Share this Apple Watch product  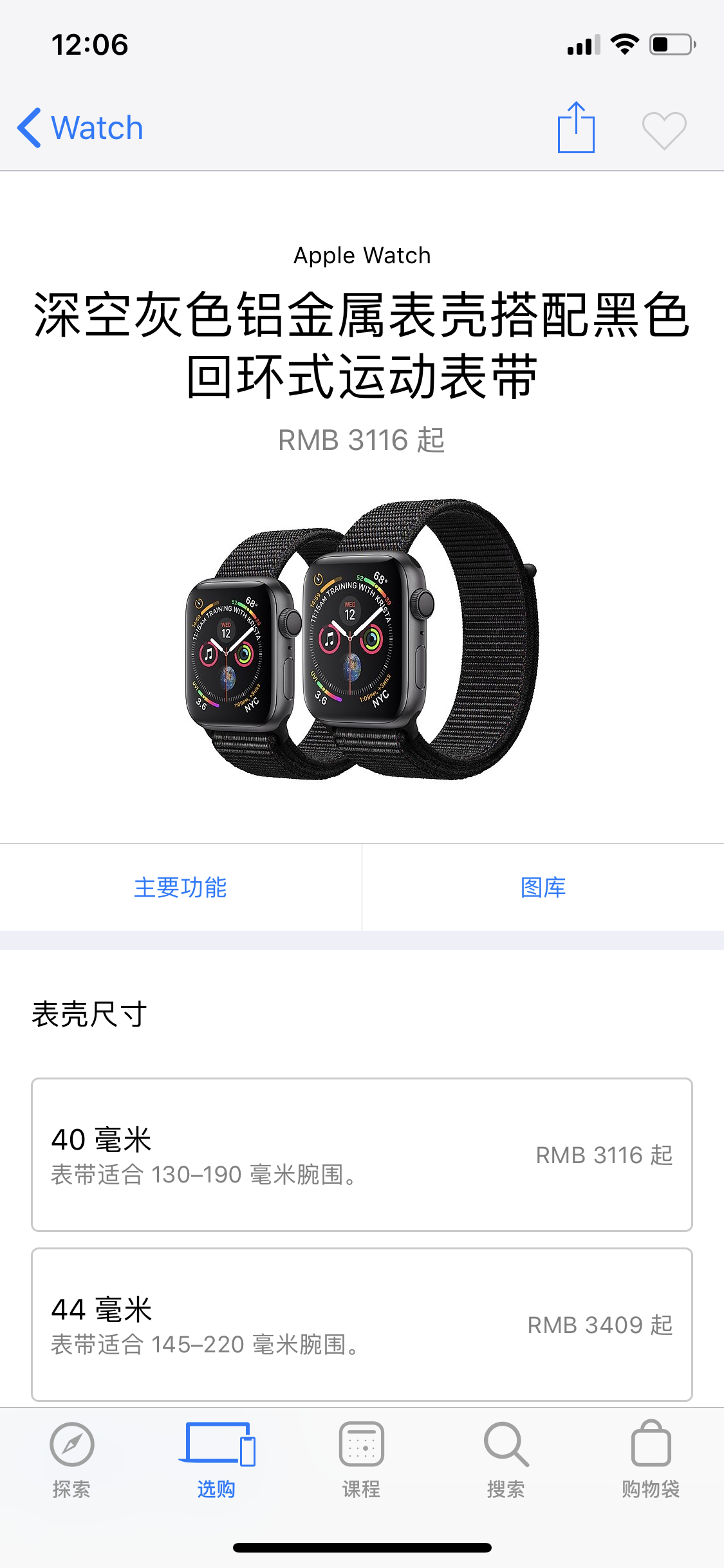click(576, 128)
